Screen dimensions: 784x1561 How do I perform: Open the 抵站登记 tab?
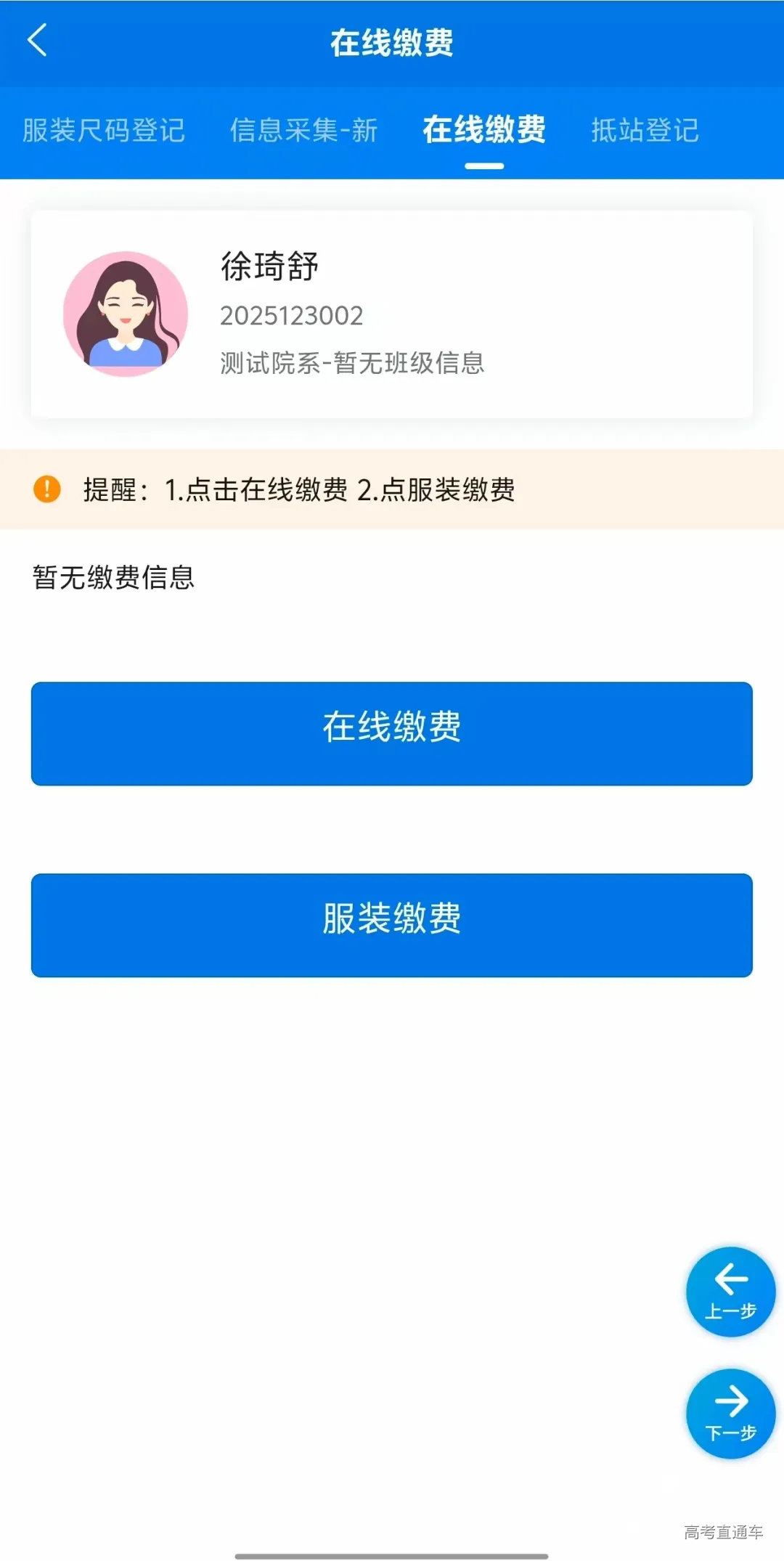click(645, 131)
